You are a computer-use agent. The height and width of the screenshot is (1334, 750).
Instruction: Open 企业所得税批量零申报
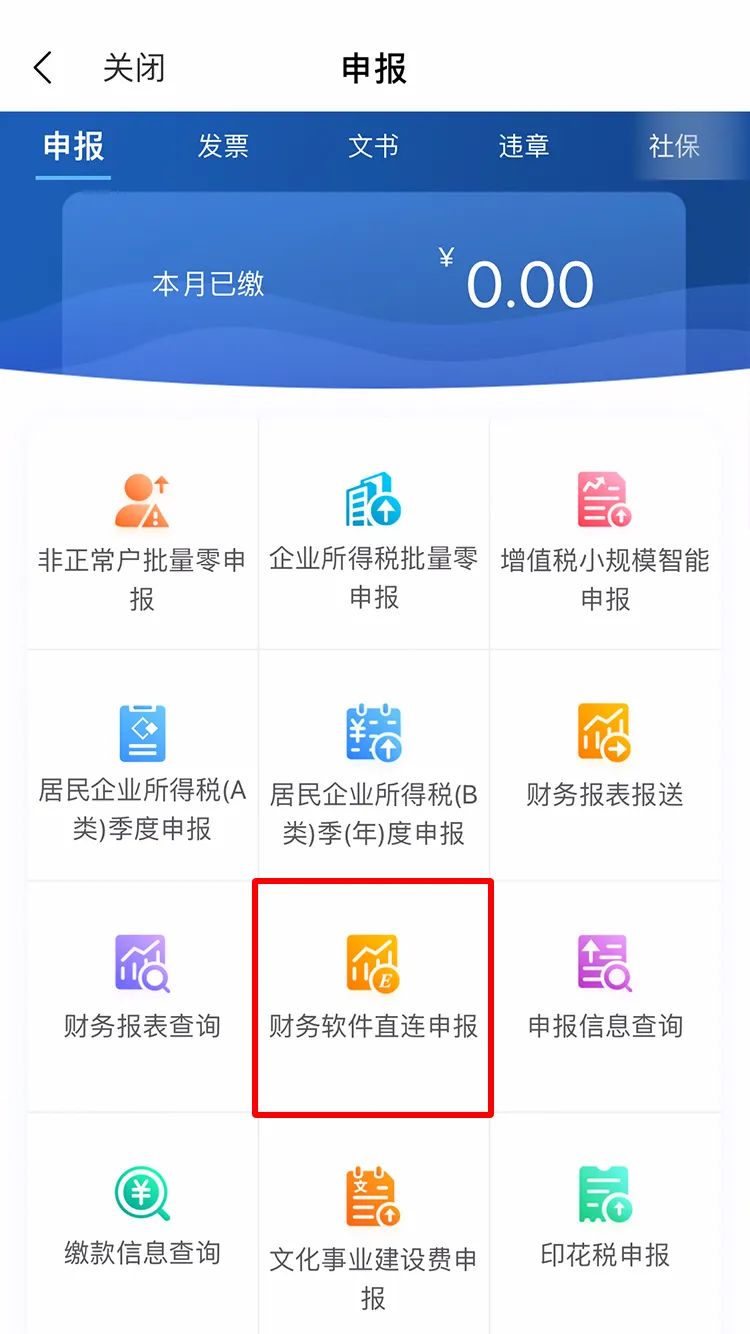point(373,535)
